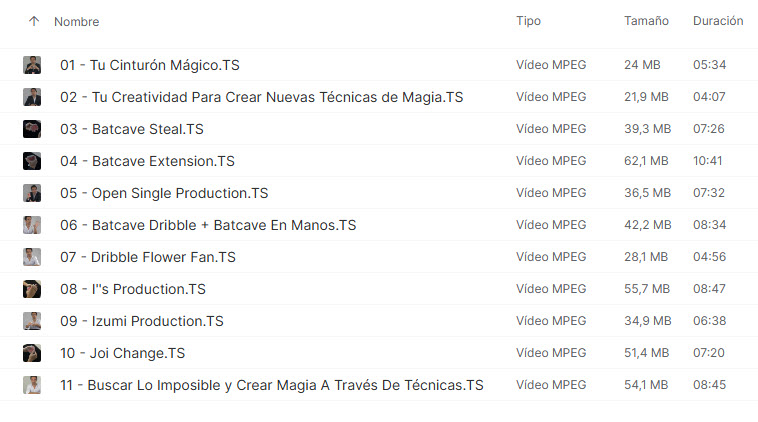Sort files by the Nombre column
The image size is (758, 422).
(x=76, y=21)
